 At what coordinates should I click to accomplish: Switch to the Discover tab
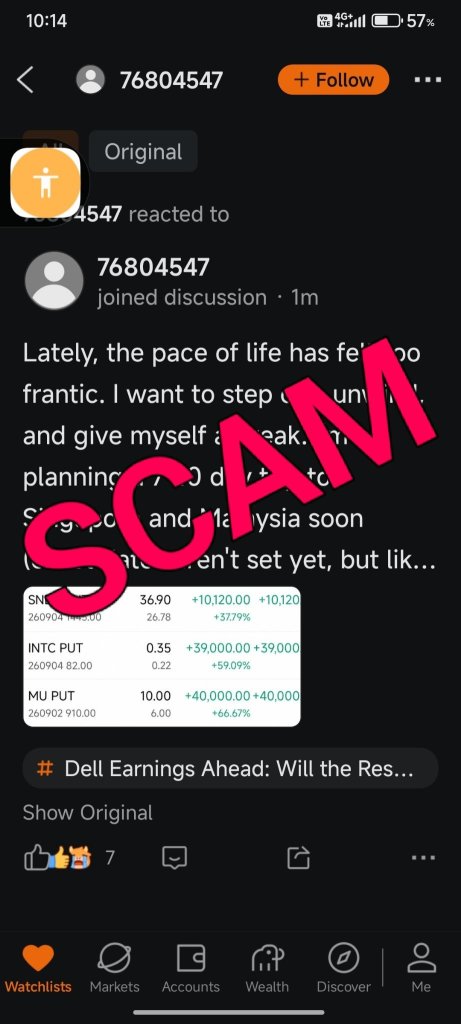coord(343,968)
